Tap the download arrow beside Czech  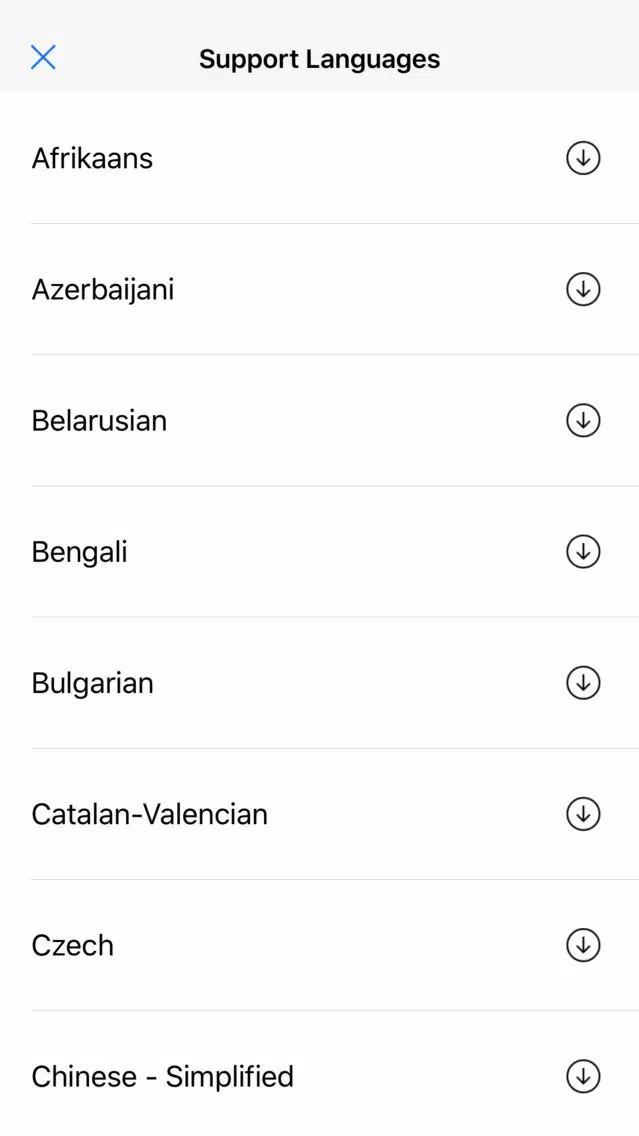point(582,945)
